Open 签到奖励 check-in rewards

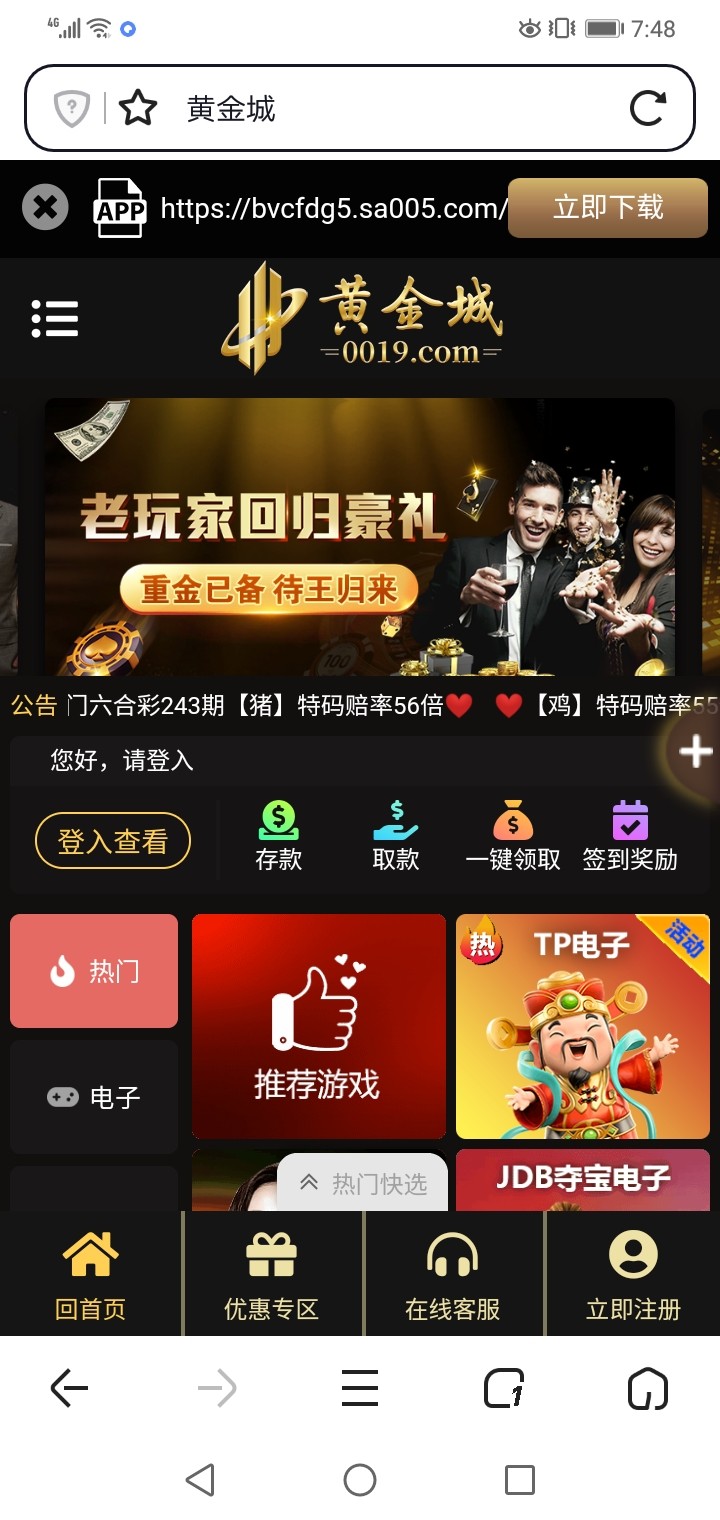[x=630, y=836]
